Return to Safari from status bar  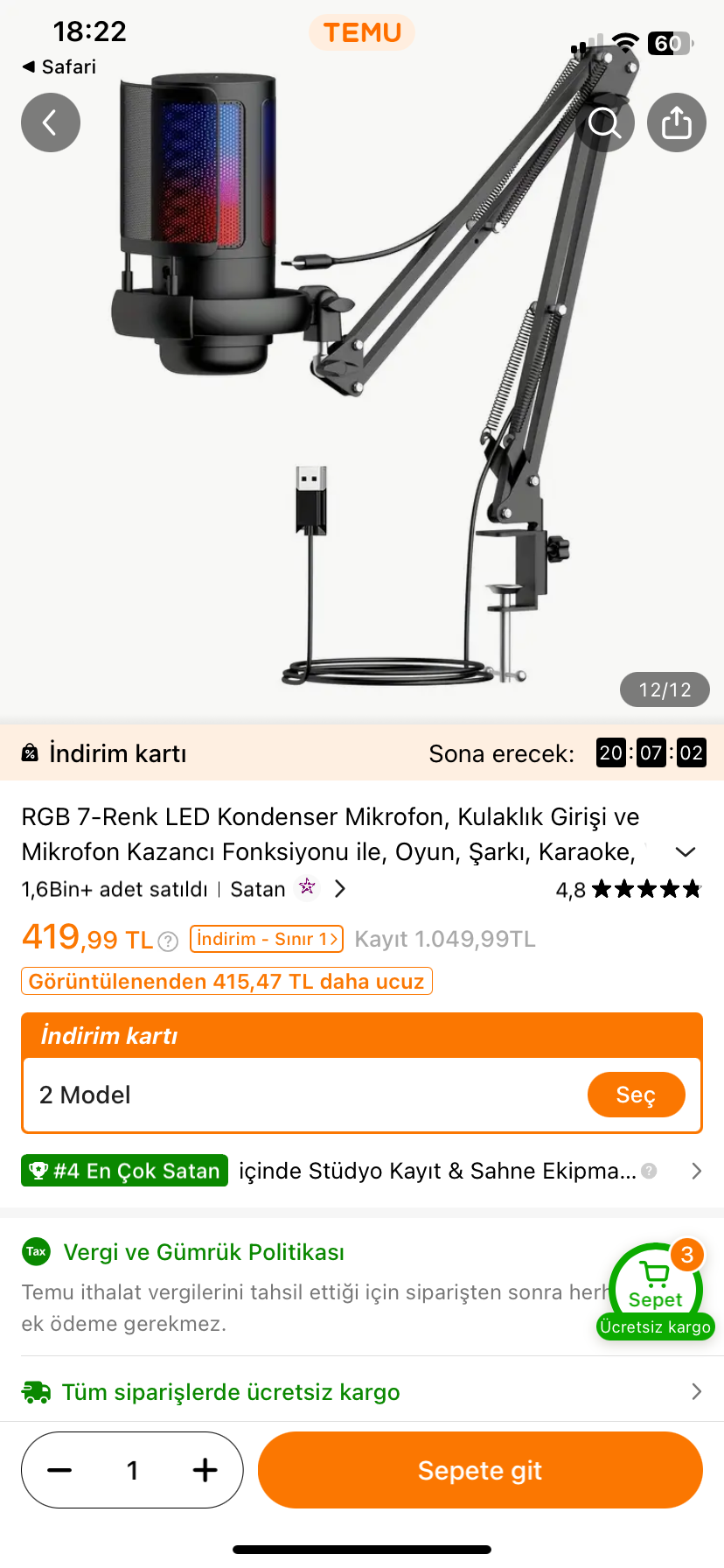(x=59, y=67)
